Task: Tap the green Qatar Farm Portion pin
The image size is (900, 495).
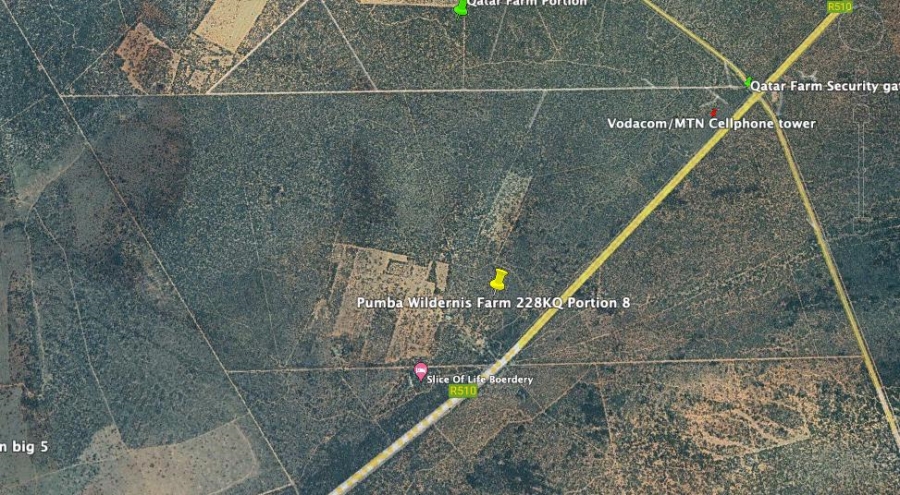Action: pos(460,7)
